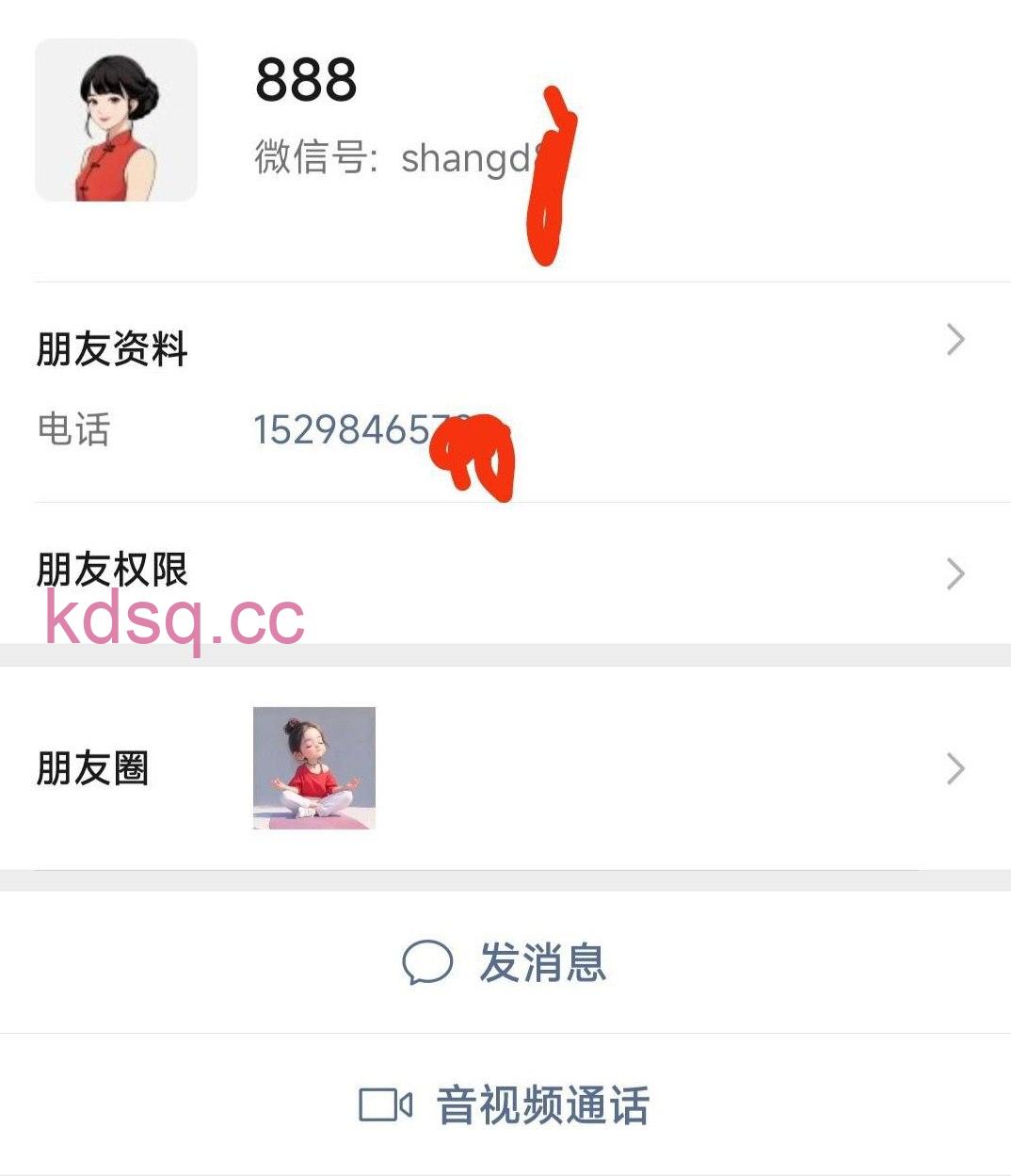Open the 朋友圈 moments row
This screenshot has width=1011, height=1176.
505,768
